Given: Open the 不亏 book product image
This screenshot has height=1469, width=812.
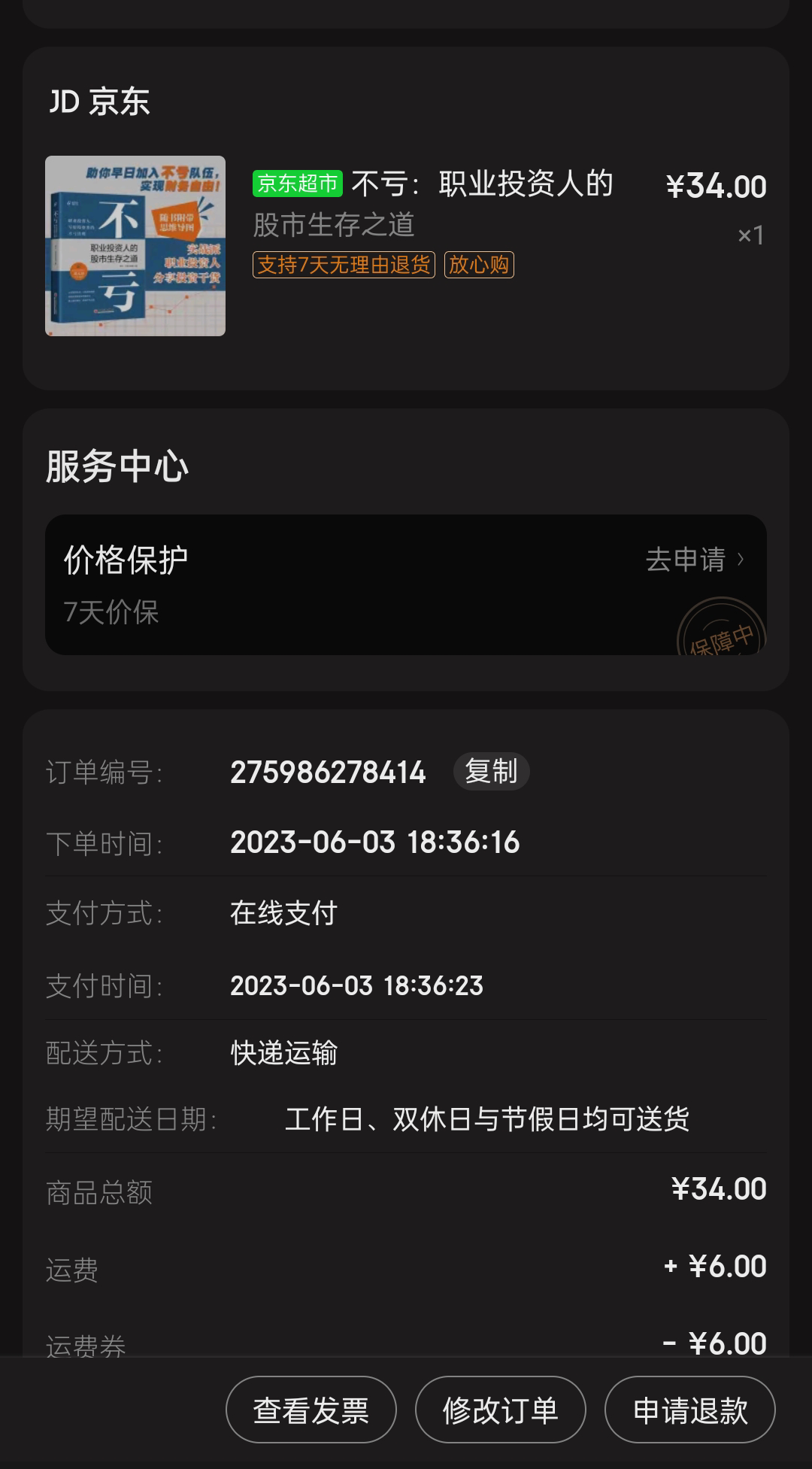Looking at the screenshot, I should [135, 246].
